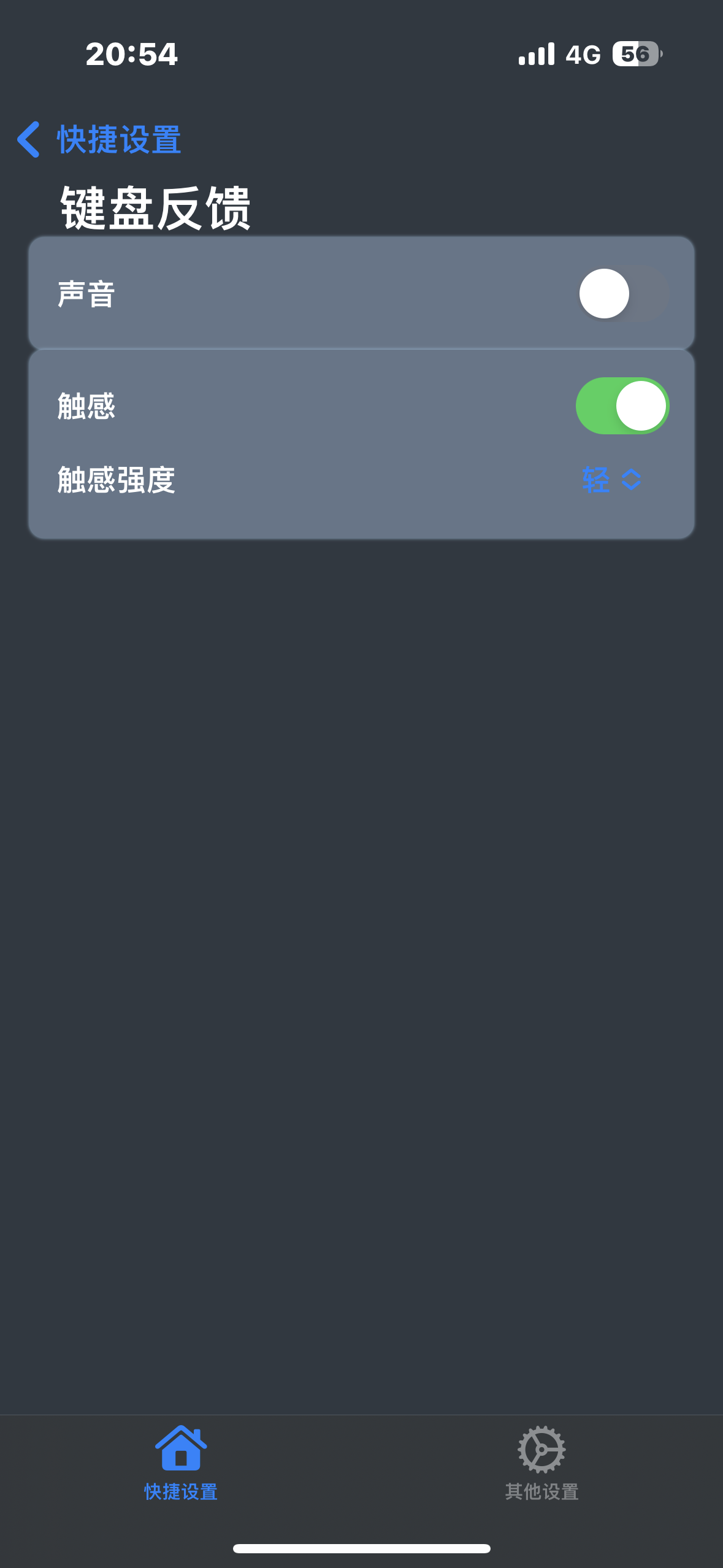Screen dimensions: 723x1568
Task: Tap the cellular signal bars indicator
Action: click(535, 55)
